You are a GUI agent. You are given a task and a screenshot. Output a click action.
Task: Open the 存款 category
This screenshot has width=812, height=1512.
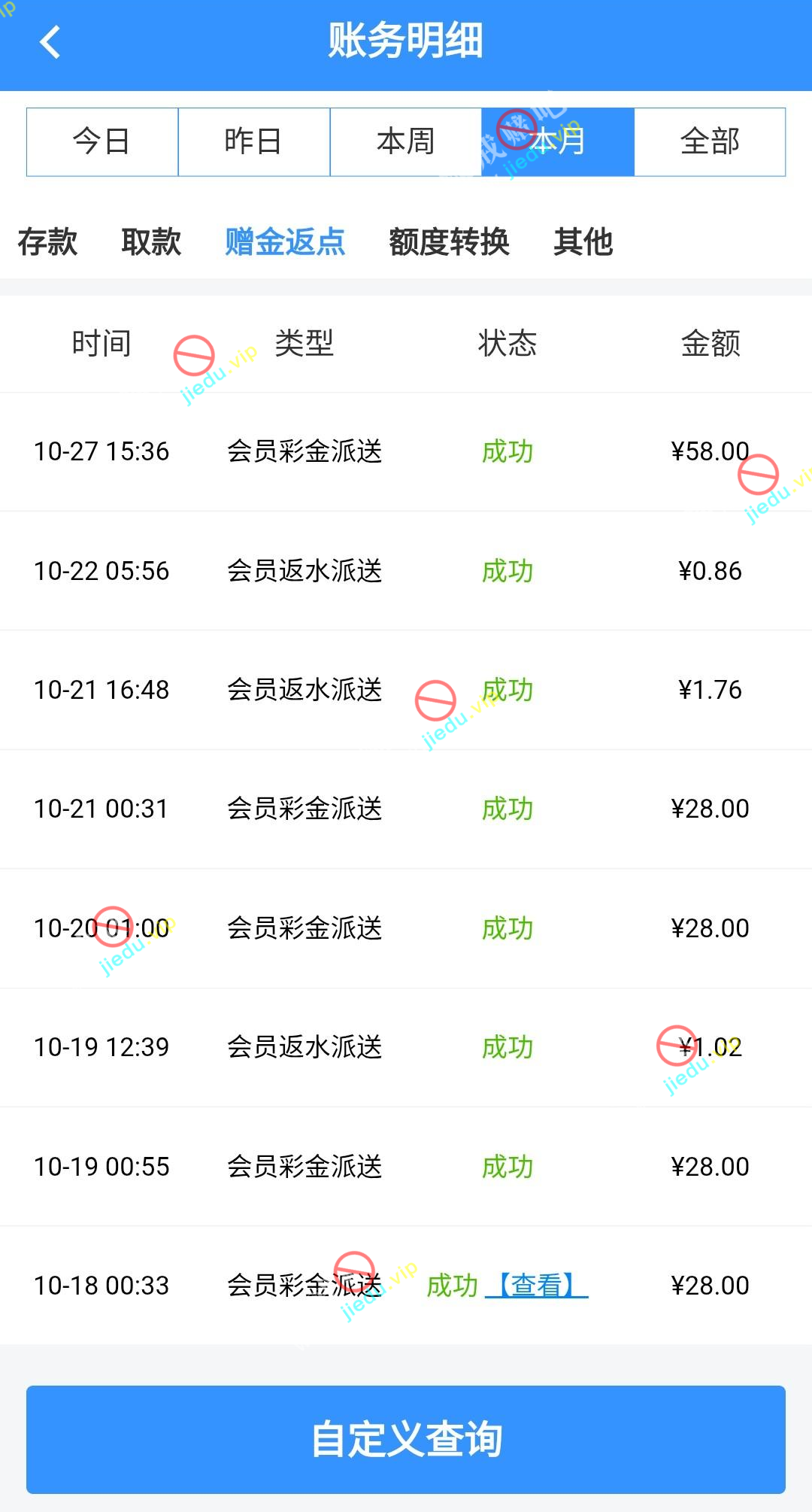tap(47, 242)
